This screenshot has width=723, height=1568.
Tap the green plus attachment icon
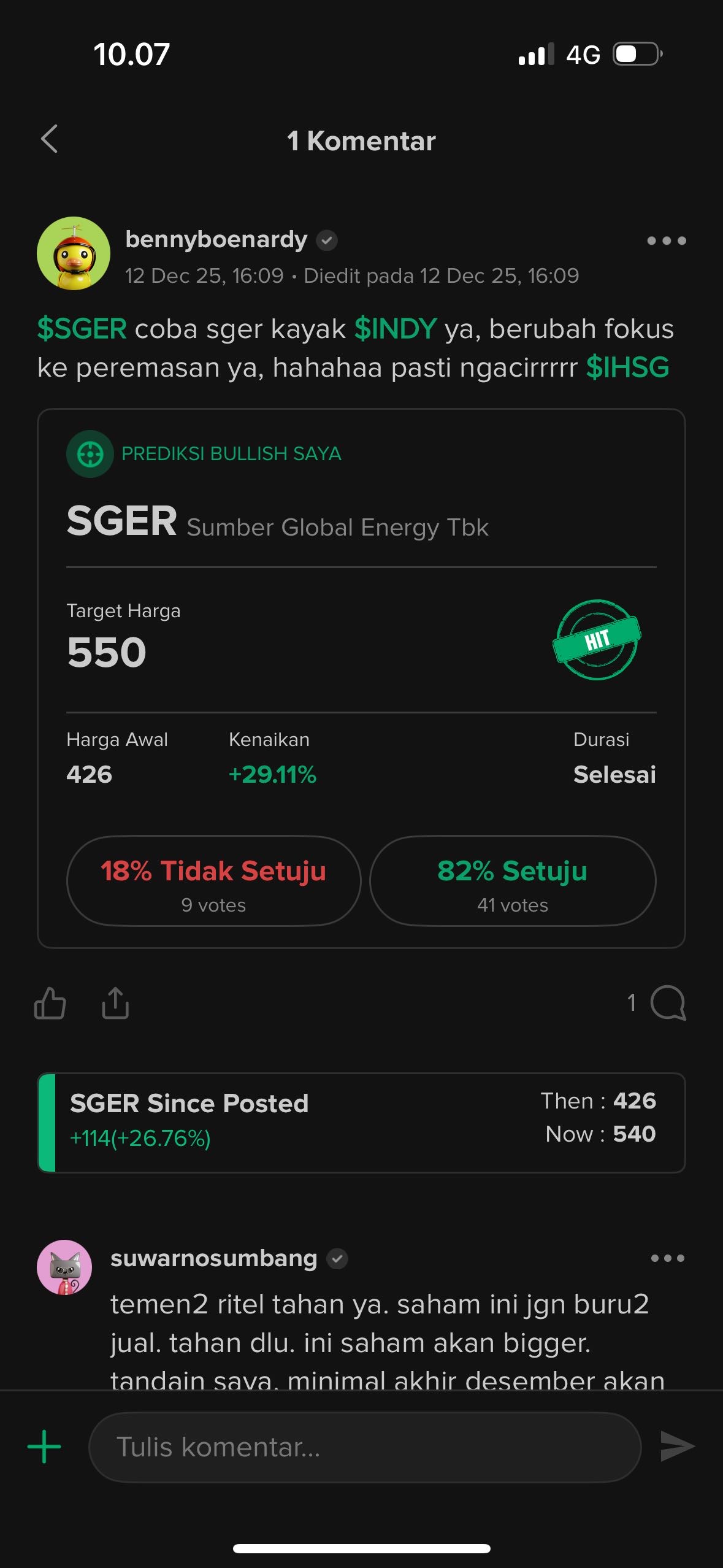click(44, 1447)
